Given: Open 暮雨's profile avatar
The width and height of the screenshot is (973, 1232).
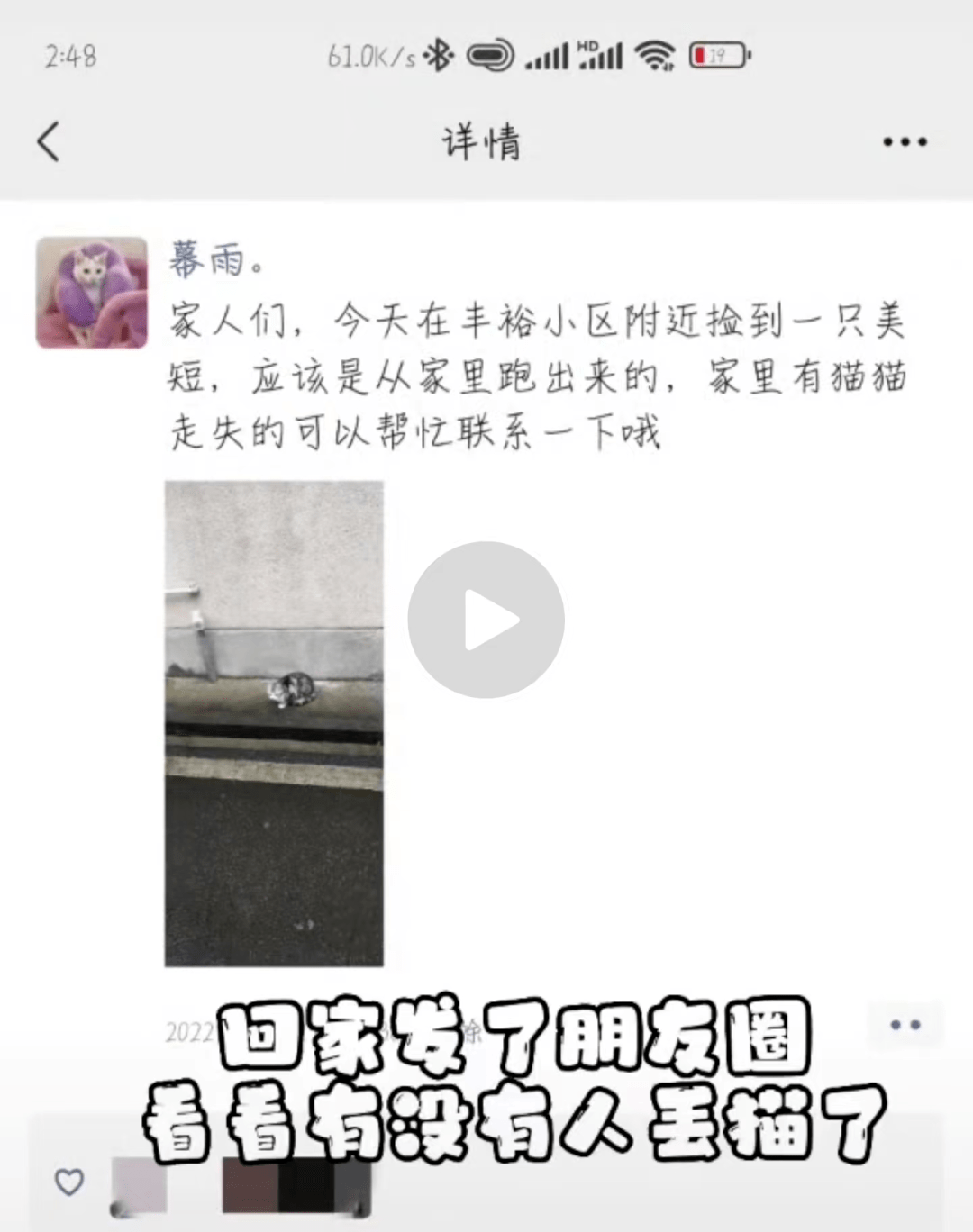Looking at the screenshot, I should coord(91,293).
